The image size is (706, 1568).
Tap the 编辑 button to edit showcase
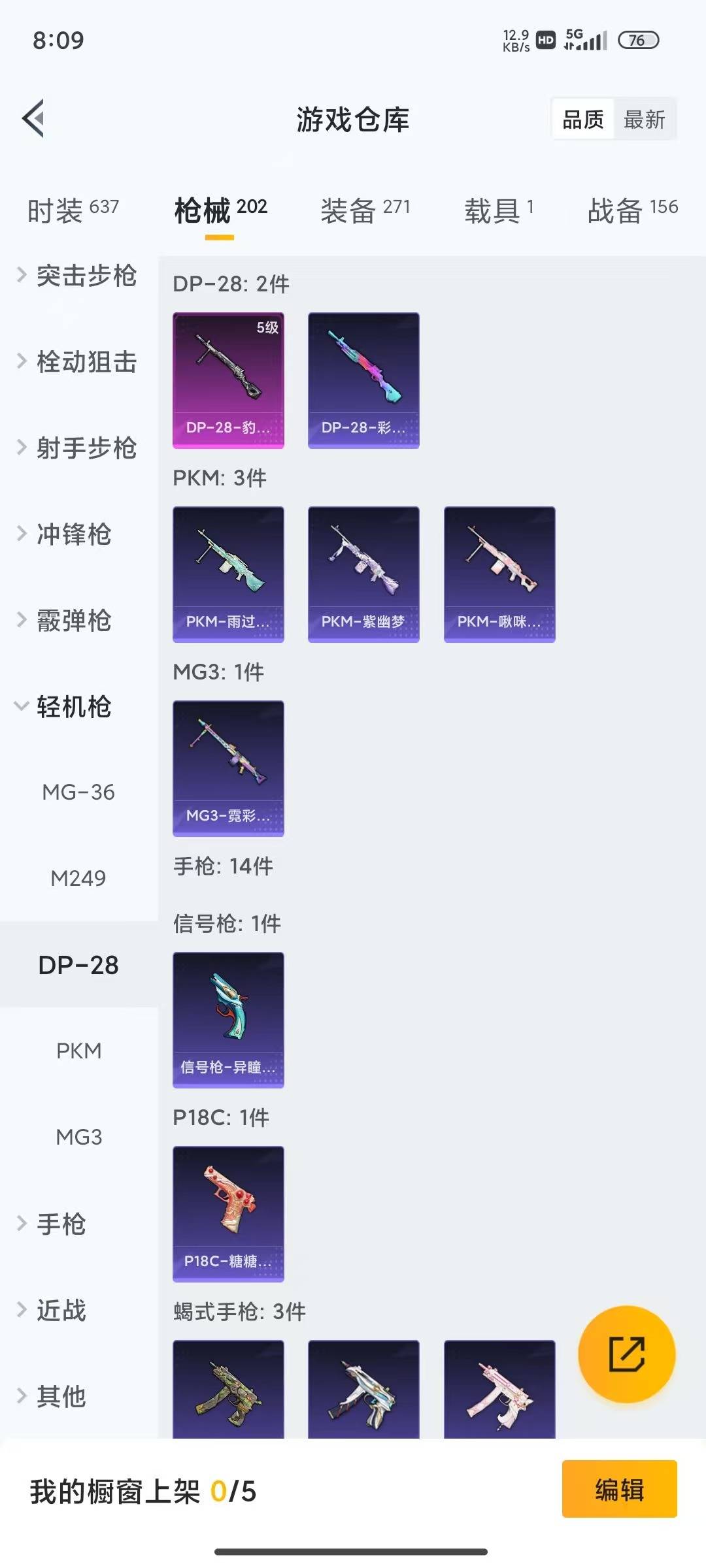[x=618, y=1490]
